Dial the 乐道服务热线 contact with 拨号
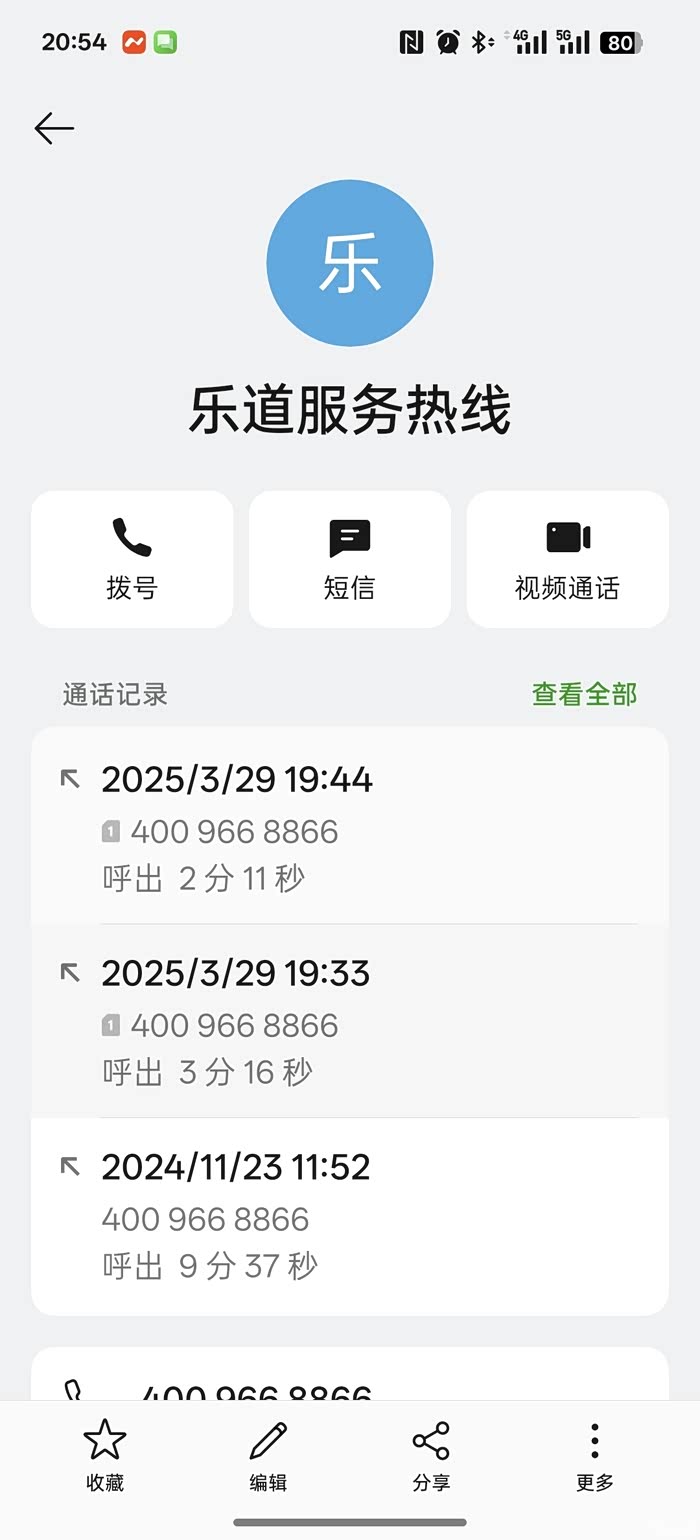Screen dimensions: 700x1540 coord(132,559)
